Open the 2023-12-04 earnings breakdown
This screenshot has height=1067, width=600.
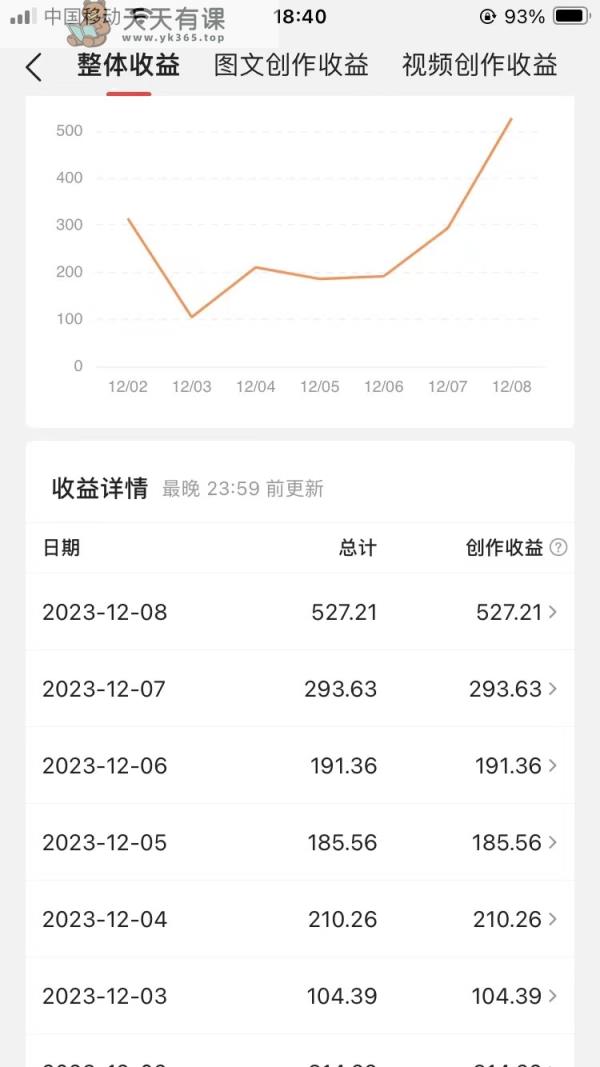pos(300,919)
